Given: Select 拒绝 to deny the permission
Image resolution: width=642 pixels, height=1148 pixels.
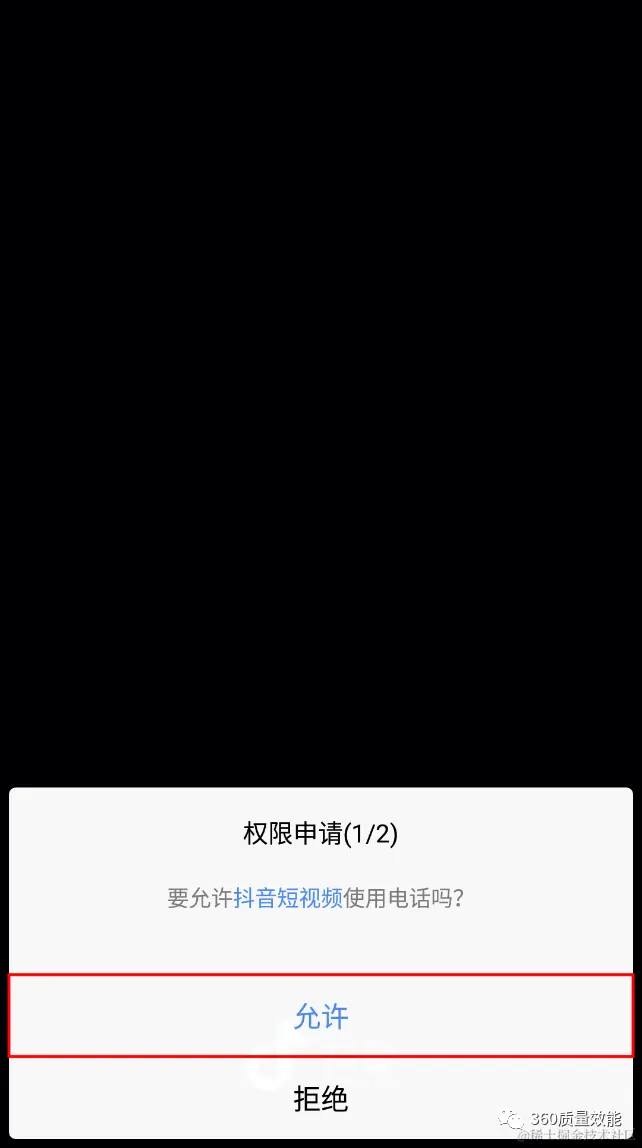Looking at the screenshot, I should pyautogui.click(x=321, y=1099).
